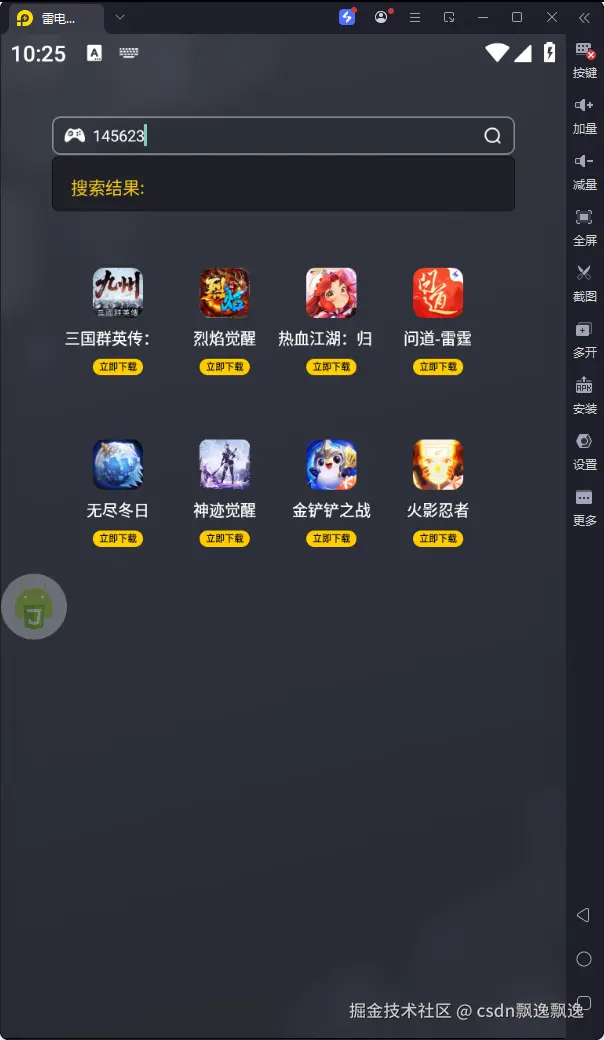
Task: Open the 金铲铲之战 game icon
Action: pos(331,465)
